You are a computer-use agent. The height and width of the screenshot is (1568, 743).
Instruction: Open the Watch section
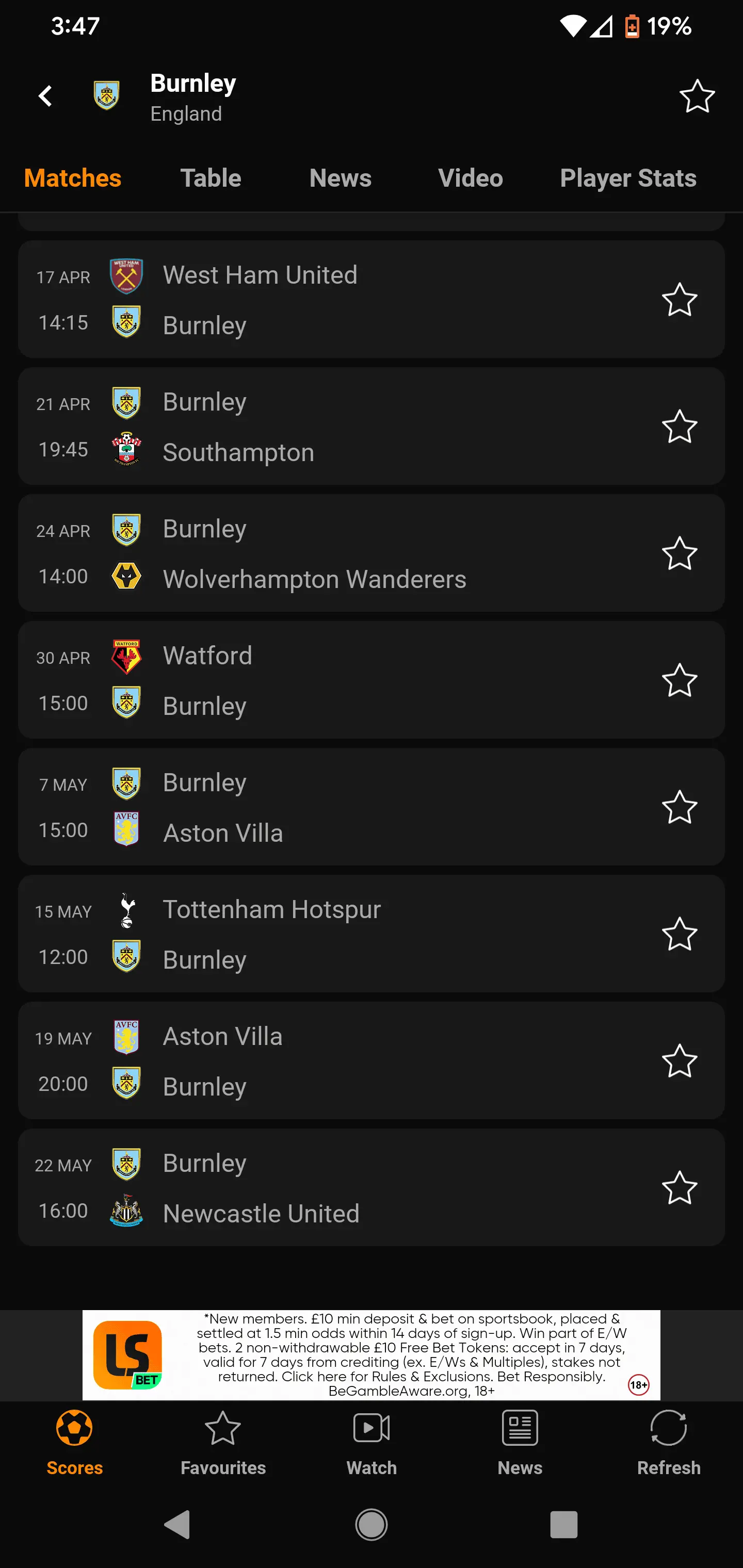pyautogui.click(x=372, y=1444)
